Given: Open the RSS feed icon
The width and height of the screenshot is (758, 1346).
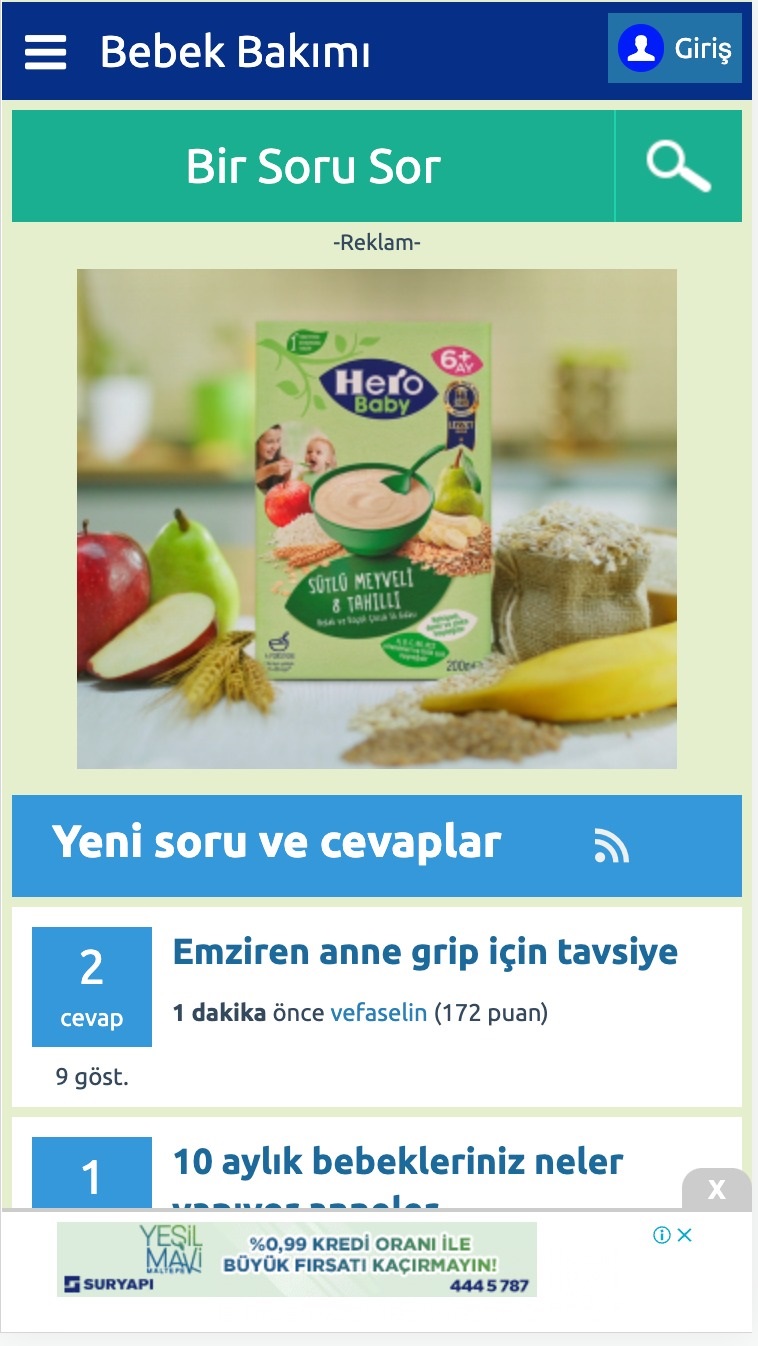Looking at the screenshot, I should [611, 845].
